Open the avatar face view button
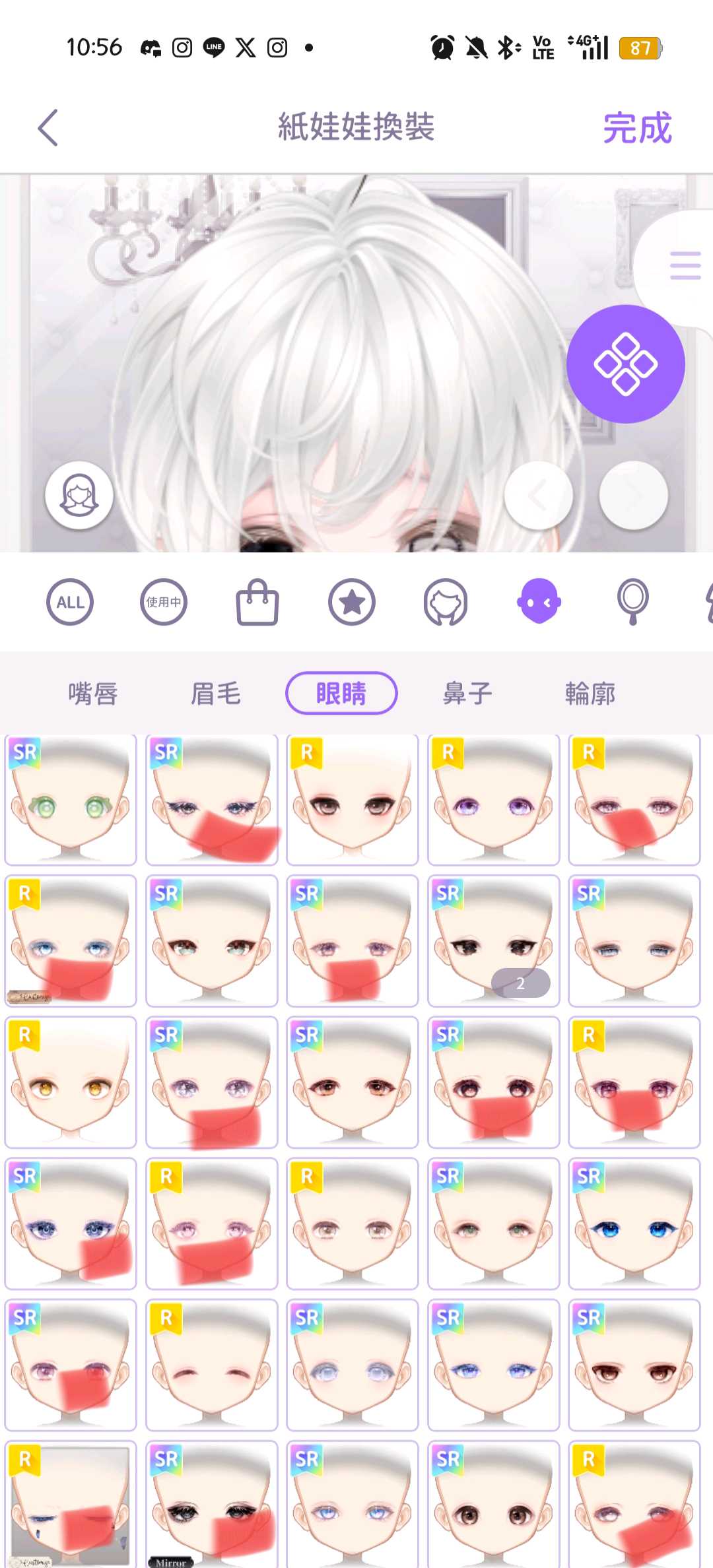Image resolution: width=713 pixels, height=1568 pixels. 79,496
